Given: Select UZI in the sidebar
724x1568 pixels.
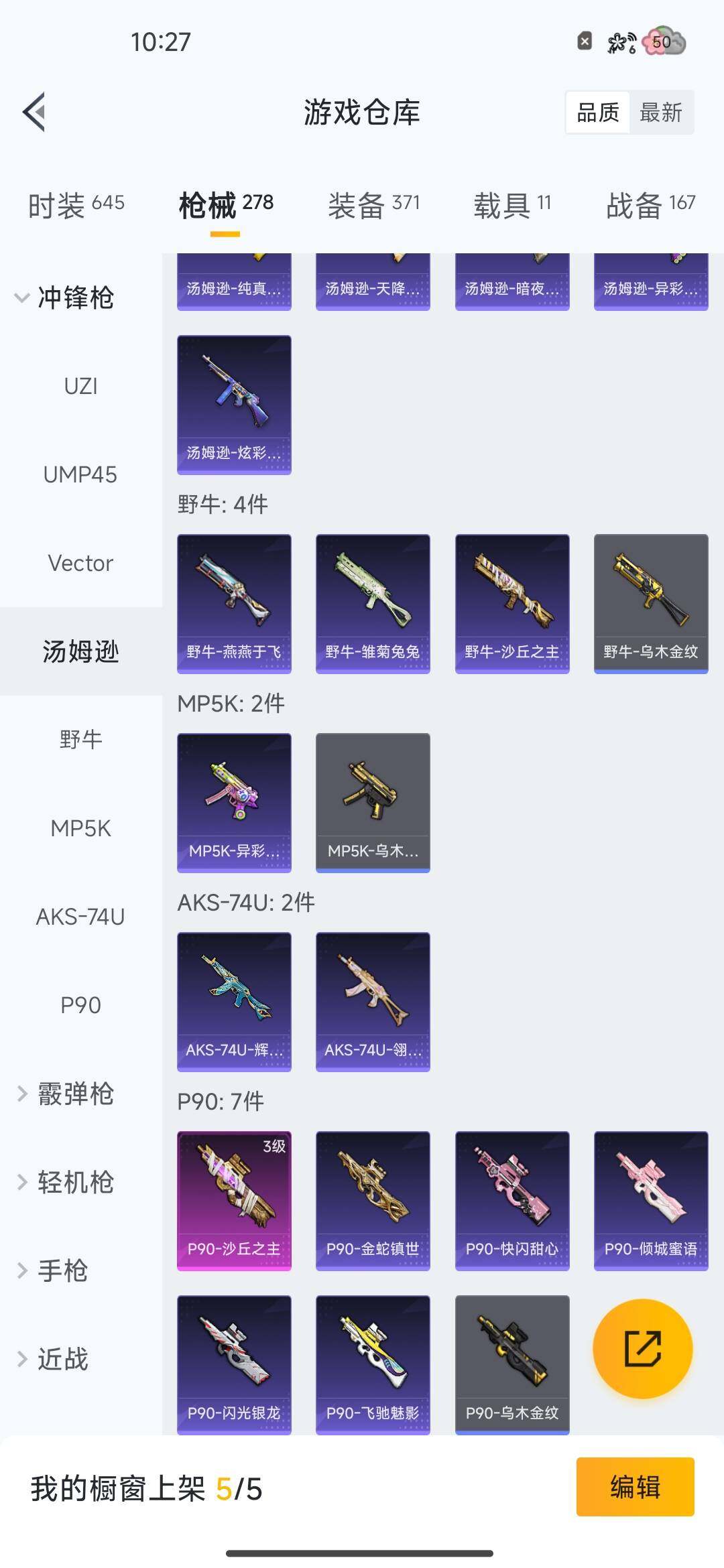Looking at the screenshot, I should [80, 386].
